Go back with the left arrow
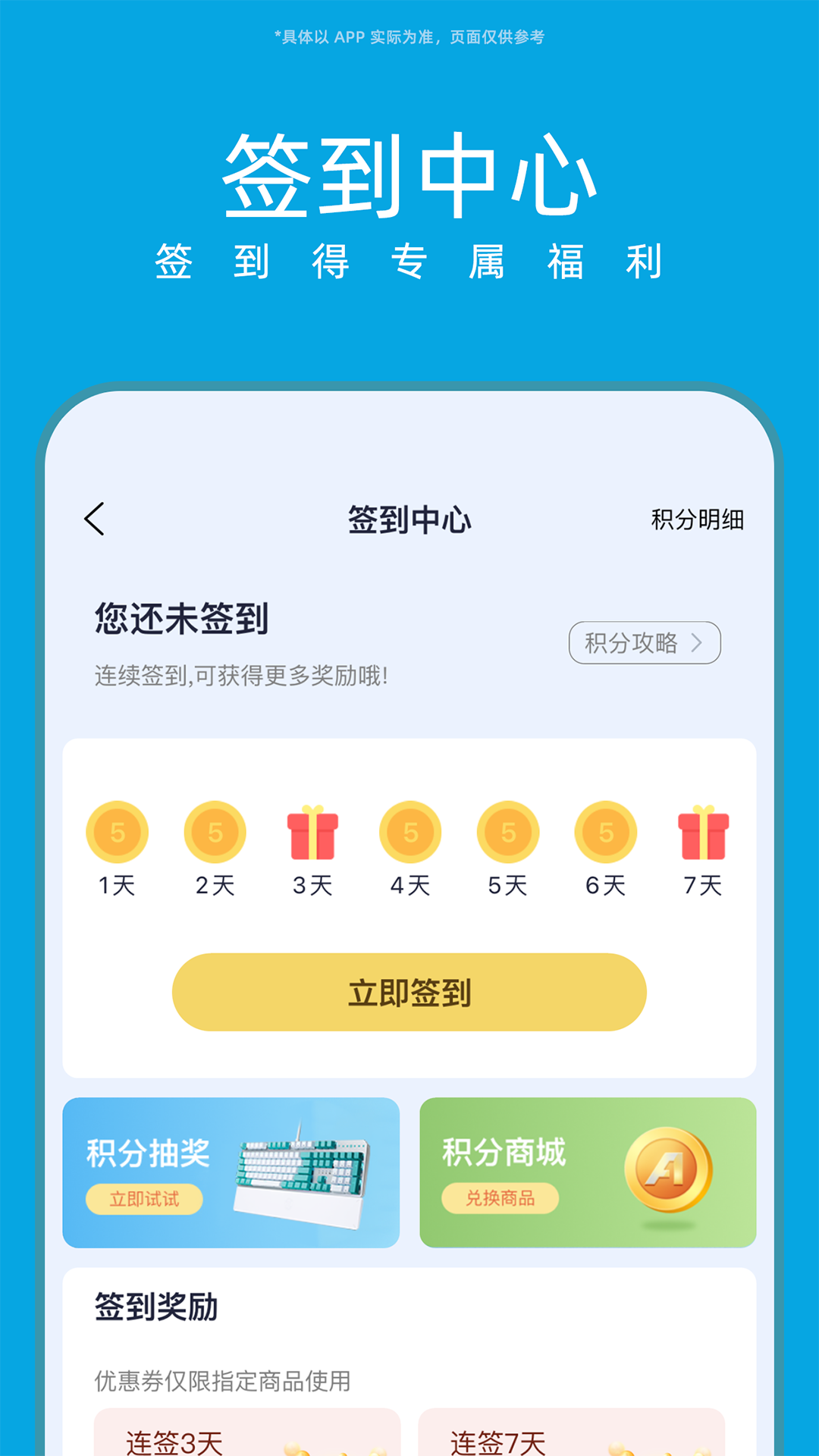Image resolution: width=819 pixels, height=1456 pixels. click(x=94, y=520)
